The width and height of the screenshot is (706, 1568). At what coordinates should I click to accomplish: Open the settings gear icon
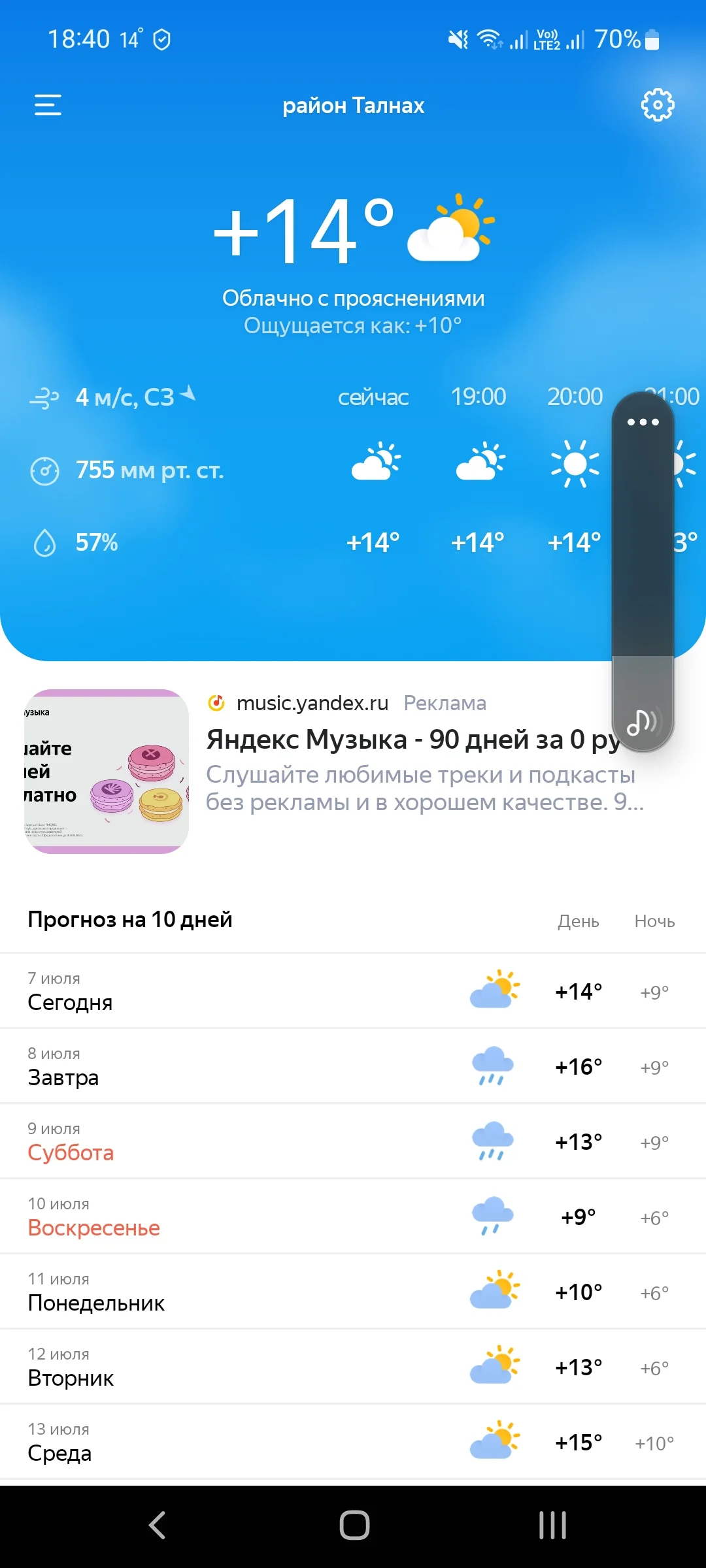pos(658,105)
